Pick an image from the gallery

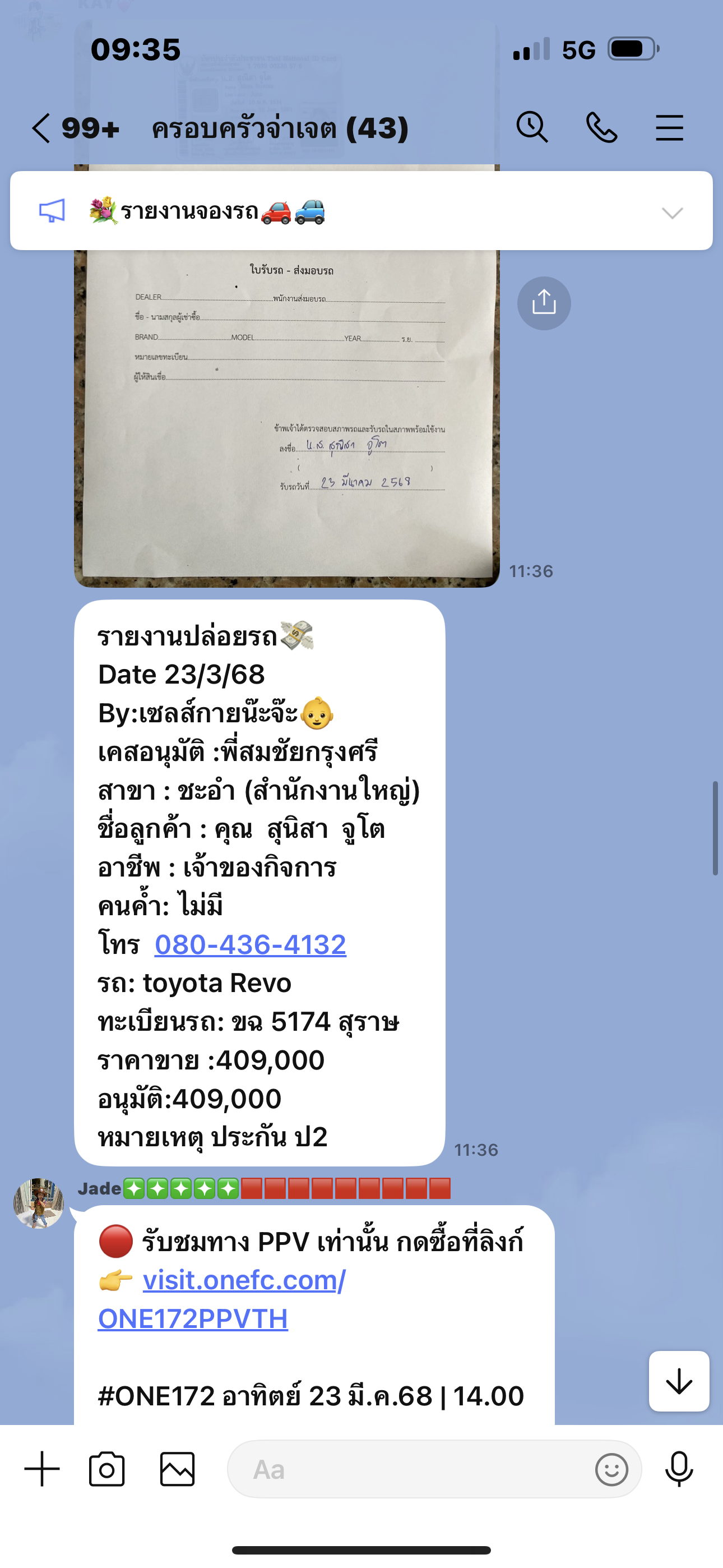coord(177,1469)
